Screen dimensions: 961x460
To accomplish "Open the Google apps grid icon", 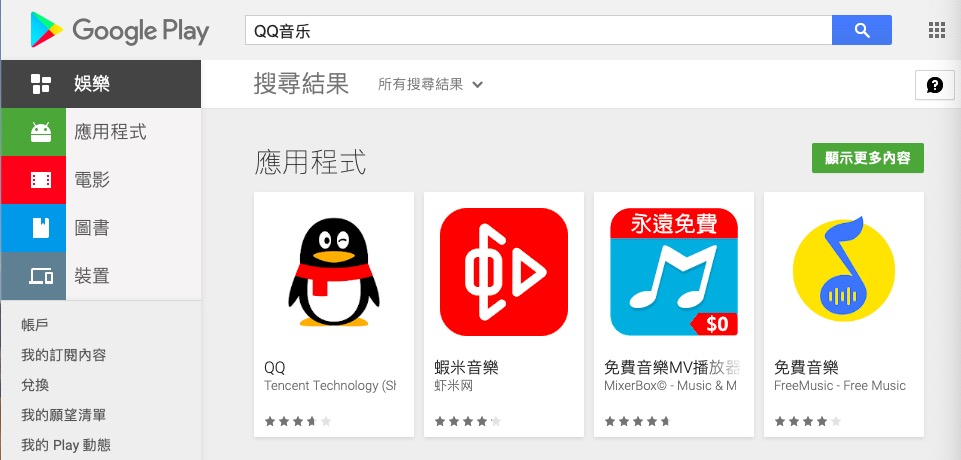I will click(x=936, y=31).
